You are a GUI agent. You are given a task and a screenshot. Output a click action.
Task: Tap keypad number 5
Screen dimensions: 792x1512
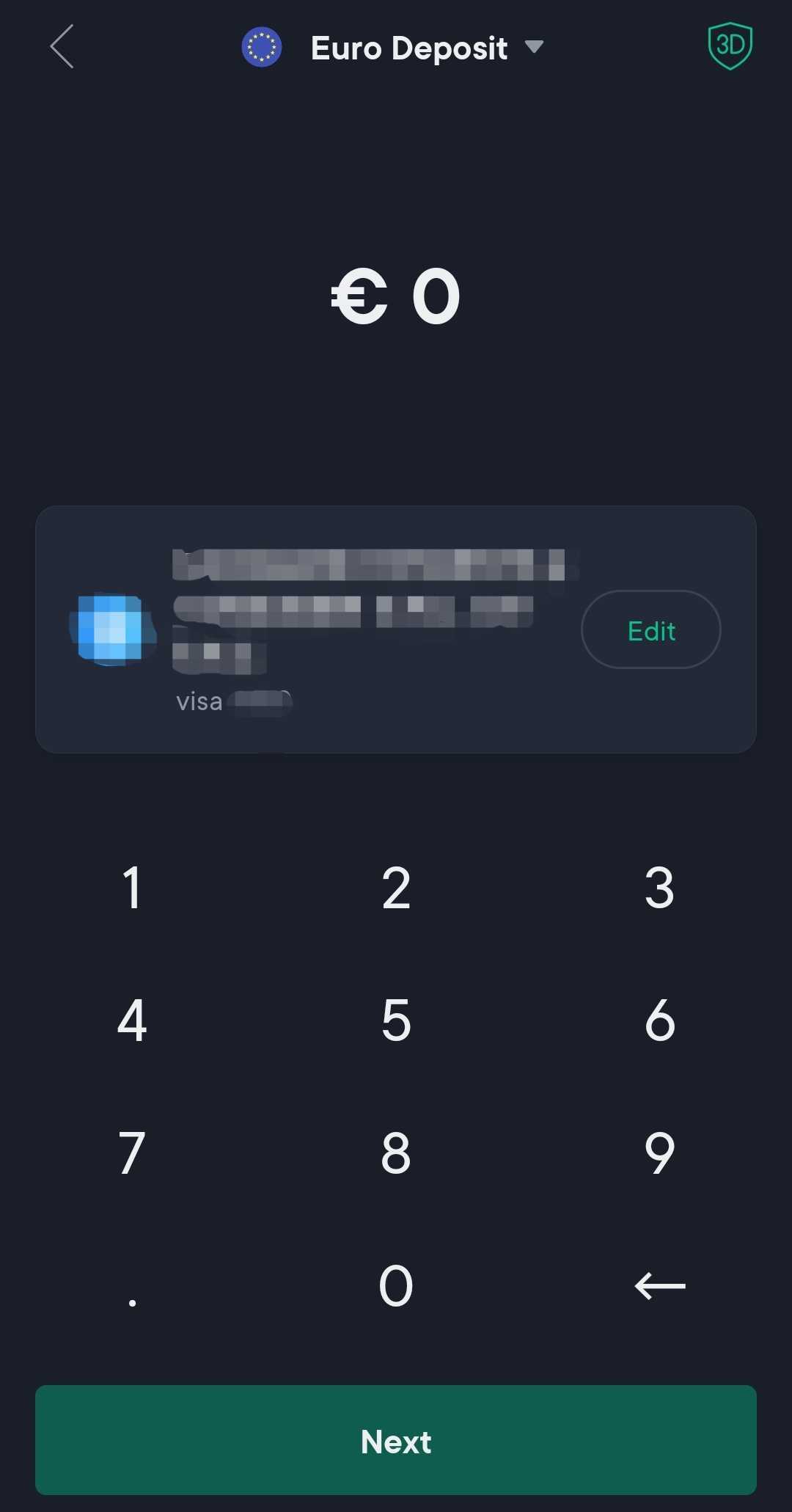[x=396, y=1020]
